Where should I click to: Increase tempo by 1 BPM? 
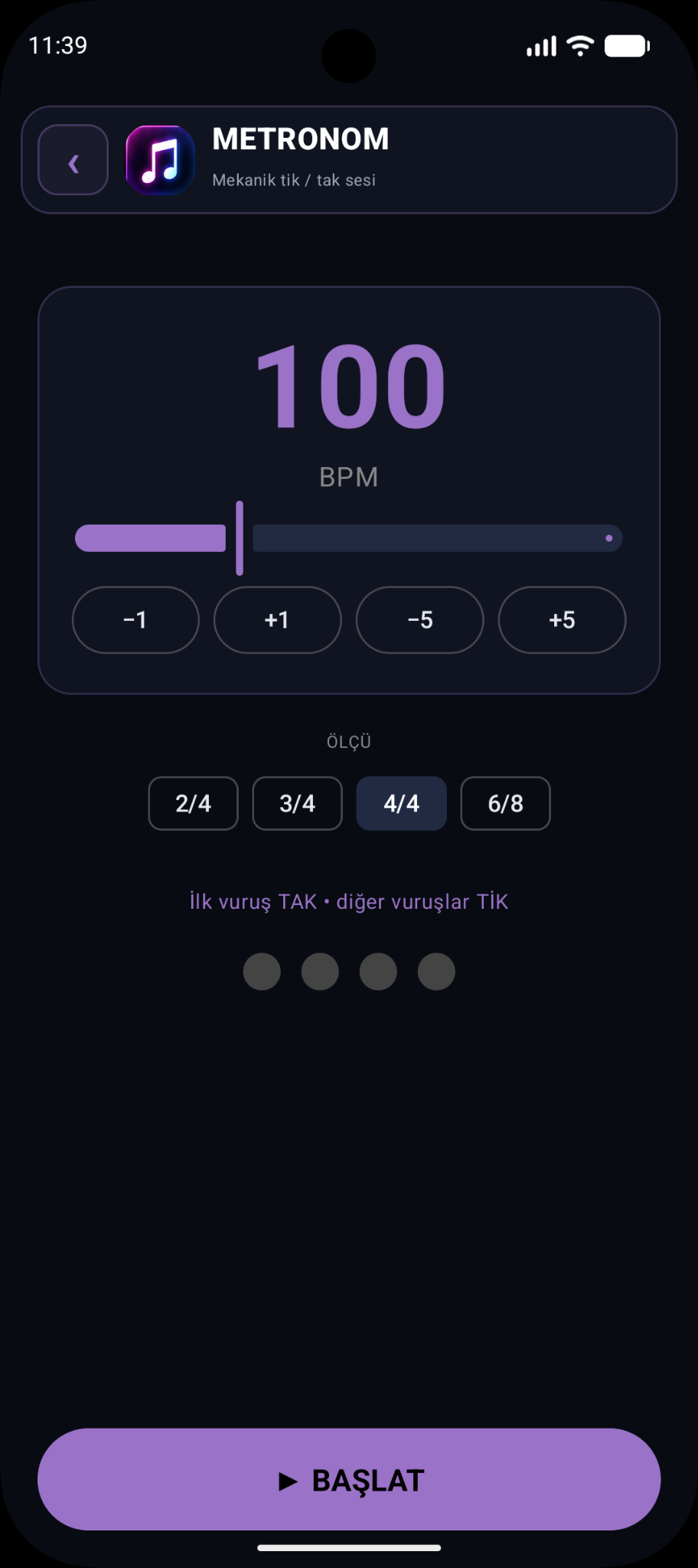pos(277,619)
